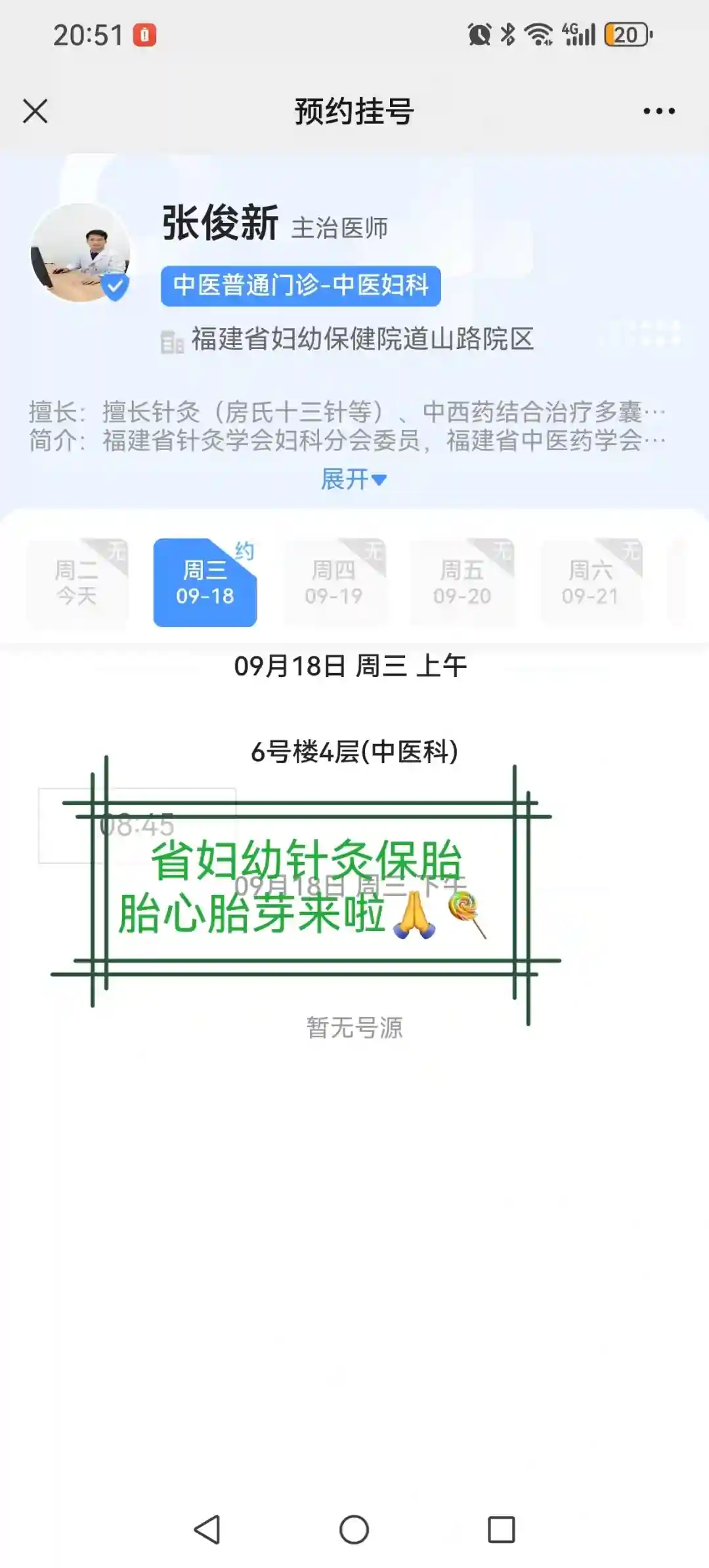Pick the 周六 09-21 date
This screenshot has height=1568, width=709.
(590, 583)
